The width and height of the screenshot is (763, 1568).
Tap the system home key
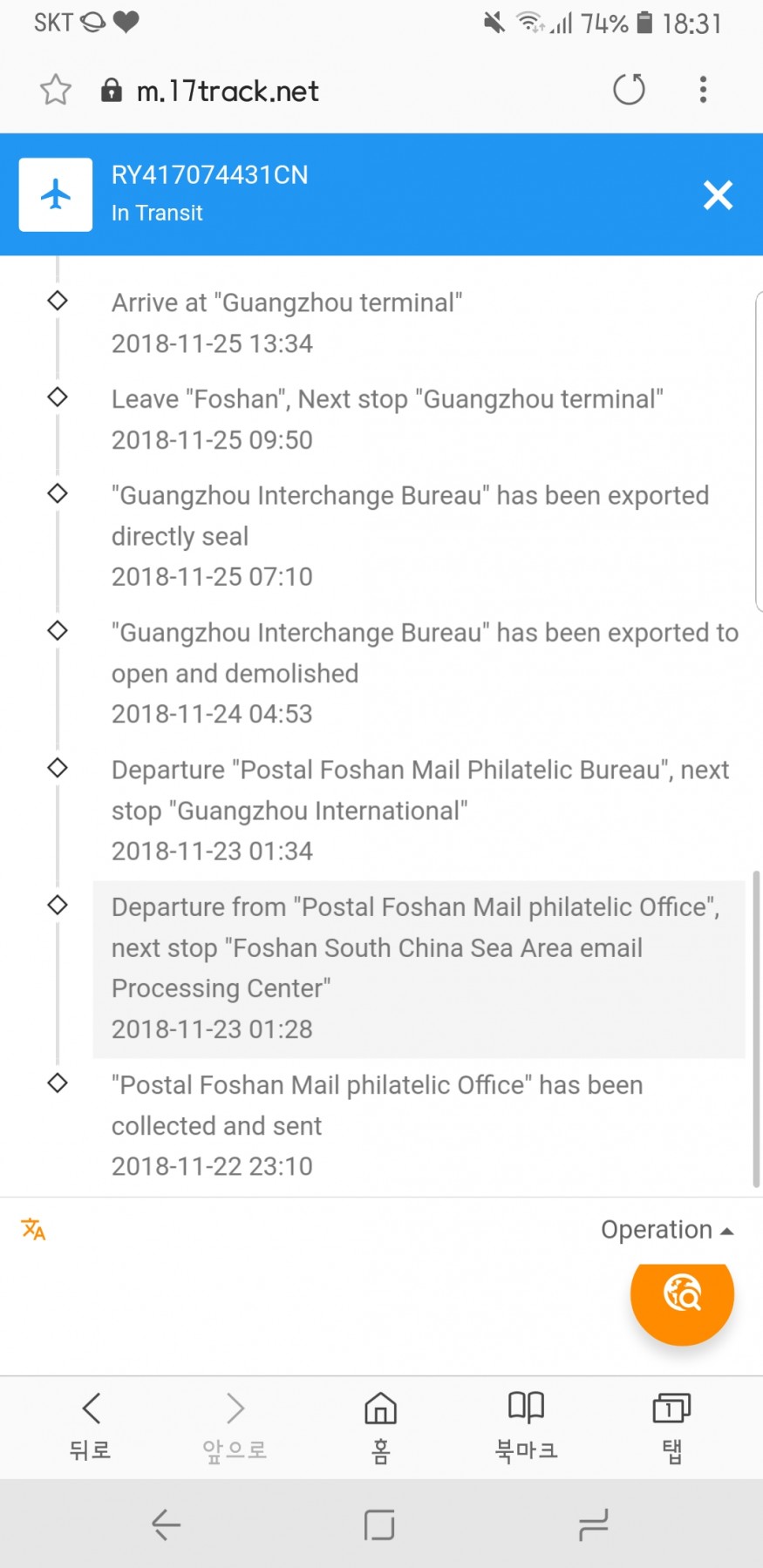point(379,1524)
